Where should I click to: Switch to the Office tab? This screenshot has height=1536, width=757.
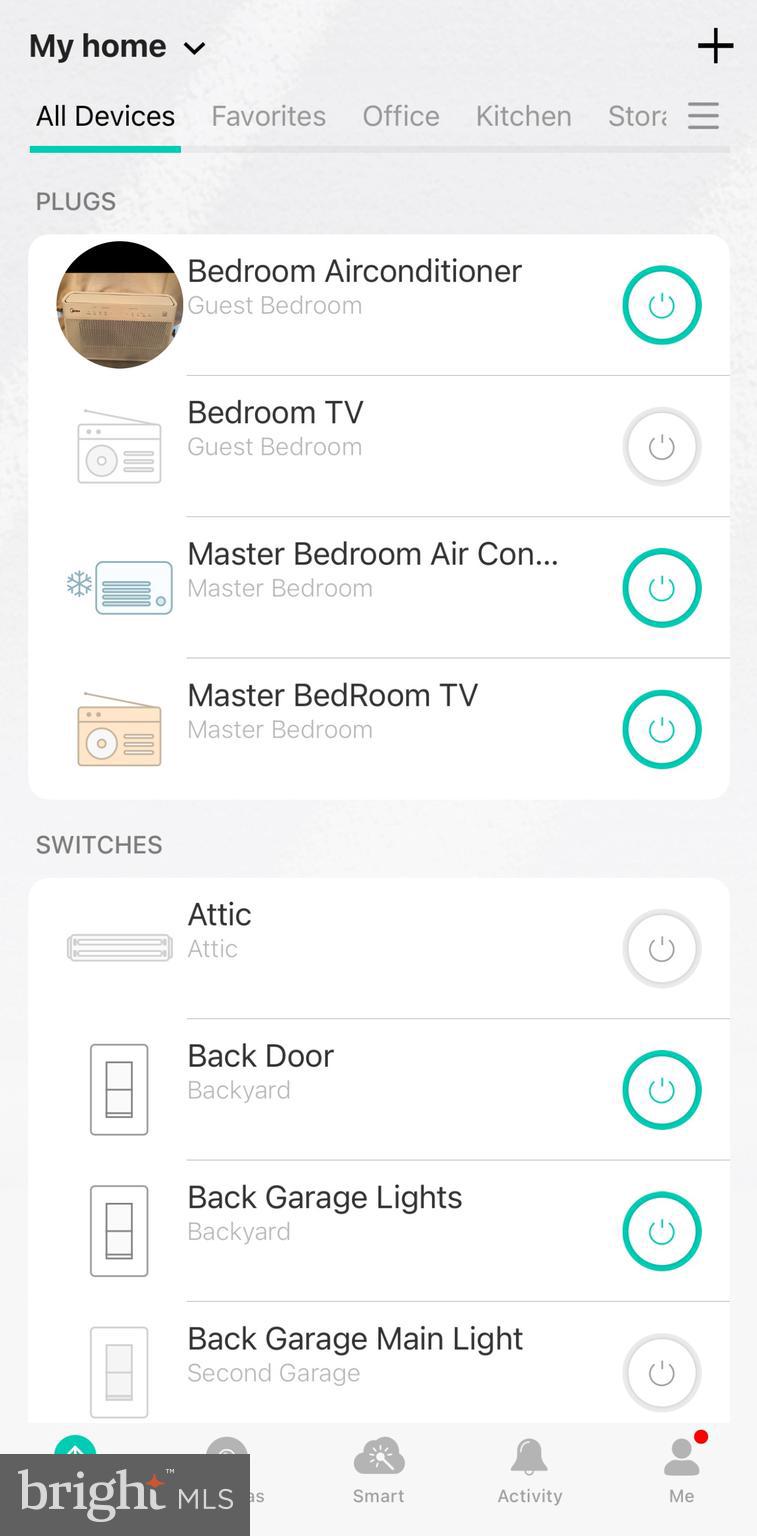(400, 116)
